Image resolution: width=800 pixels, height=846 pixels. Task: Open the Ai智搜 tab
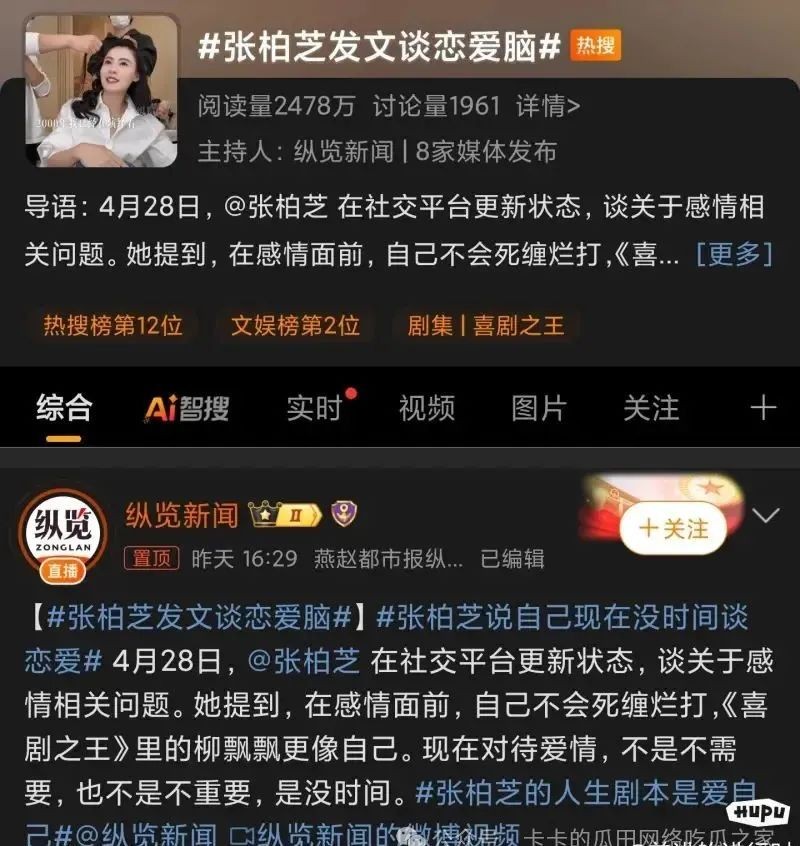click(x=187, y=408)
